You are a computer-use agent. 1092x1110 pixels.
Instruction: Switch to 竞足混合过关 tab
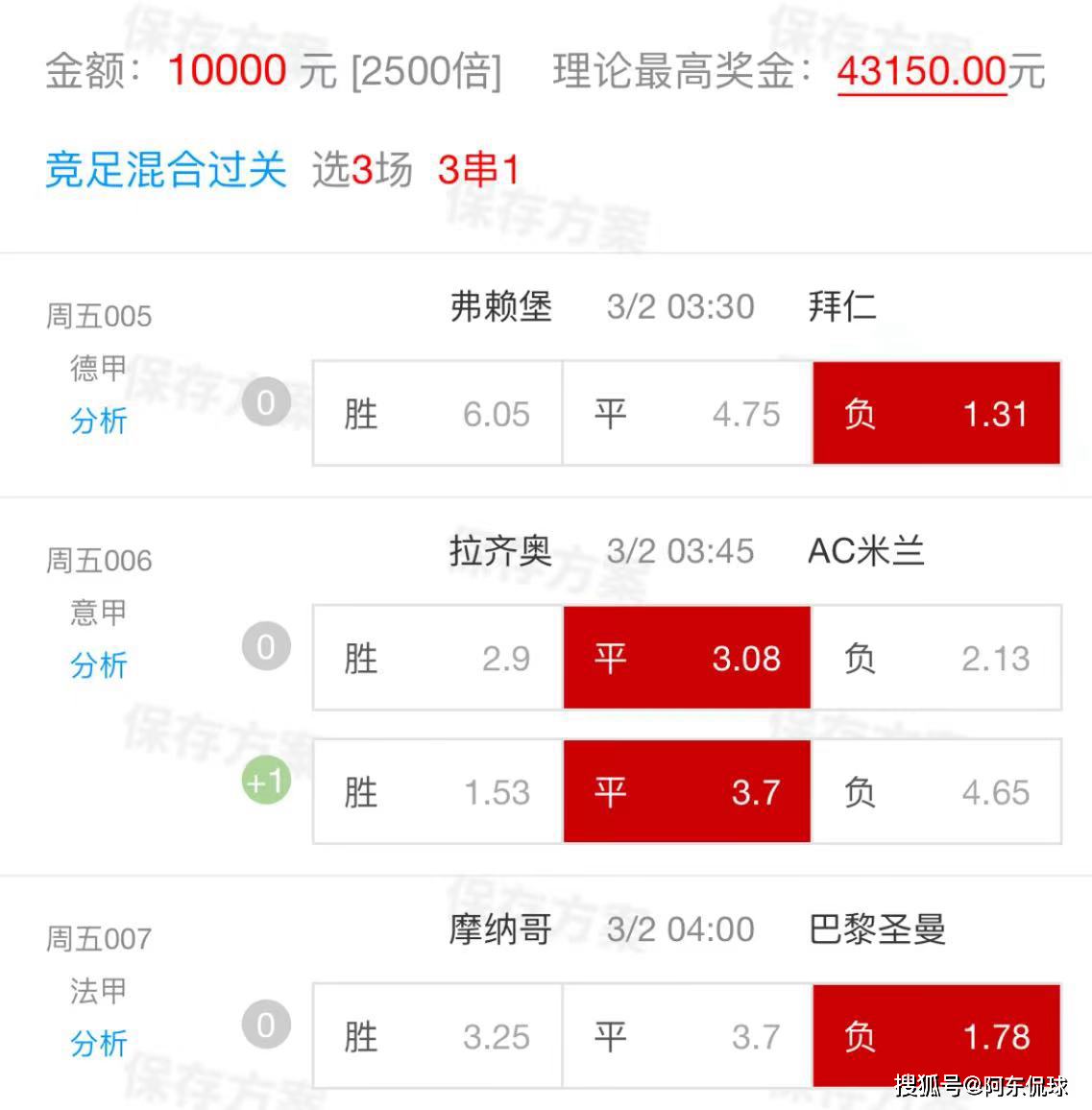click(x=165, y=170)
